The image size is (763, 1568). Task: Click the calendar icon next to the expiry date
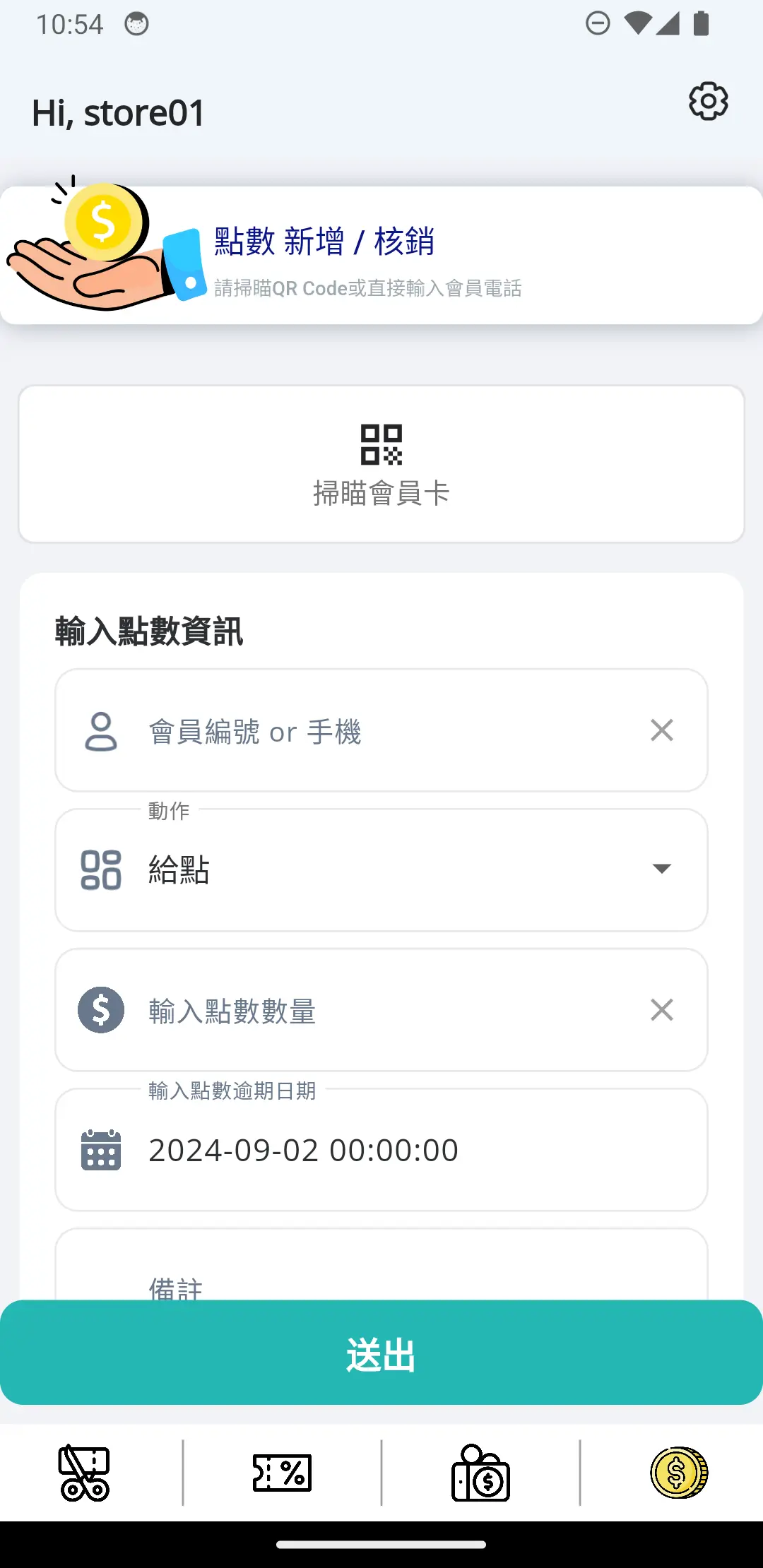click(x=101, y=1149)
